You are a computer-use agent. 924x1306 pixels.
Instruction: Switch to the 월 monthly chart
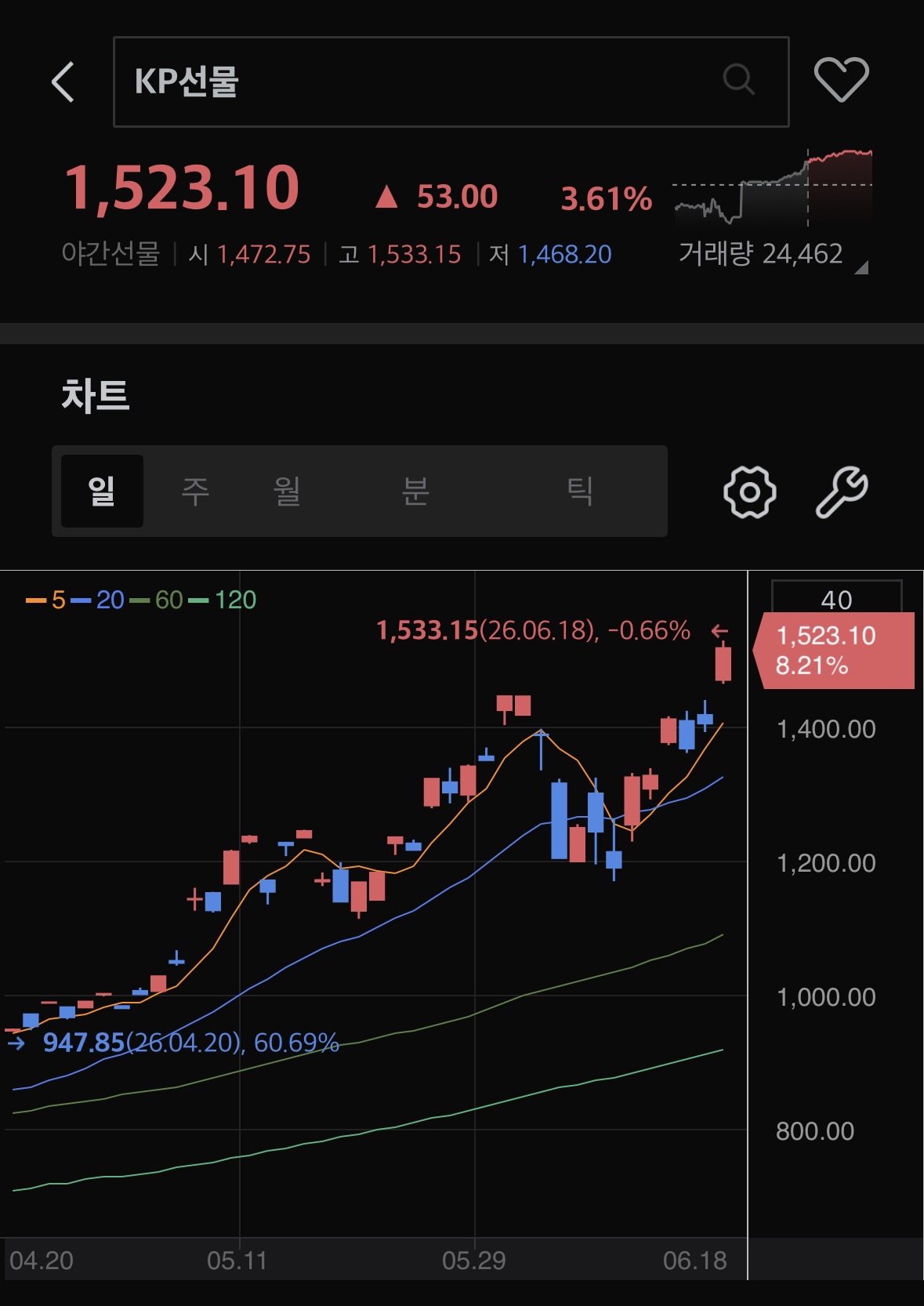[287, 492]
